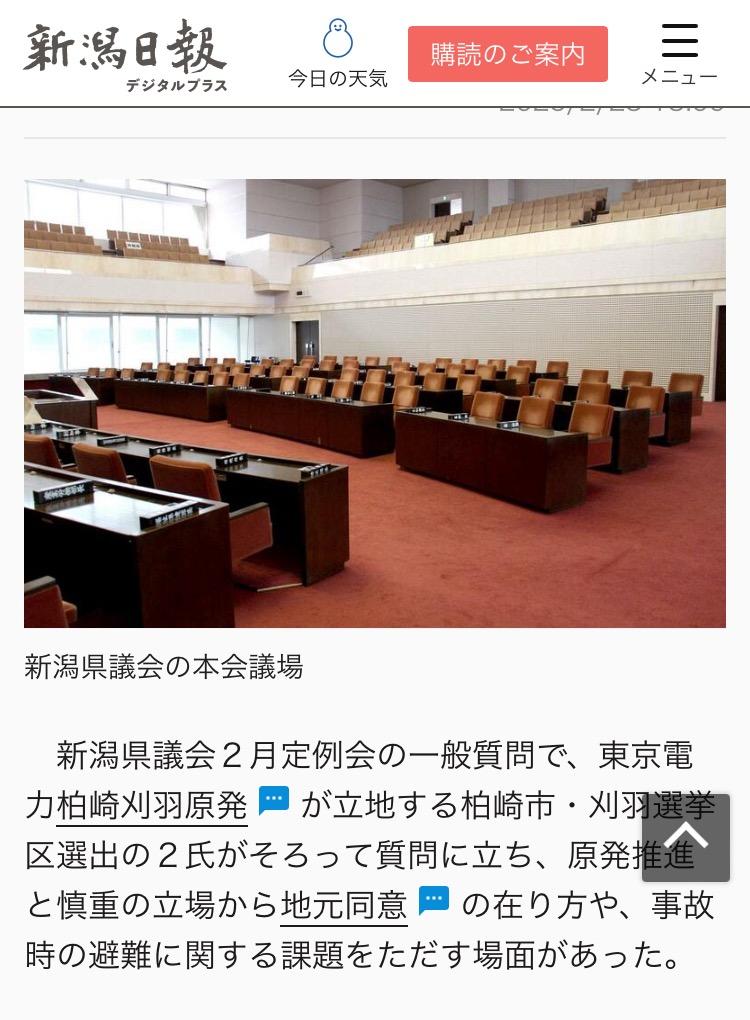This screenshot has width=750, height=1020.
Task: Tap the speech-bubble icon after 柏崎刈羽原発
Action: click(274, 801)
